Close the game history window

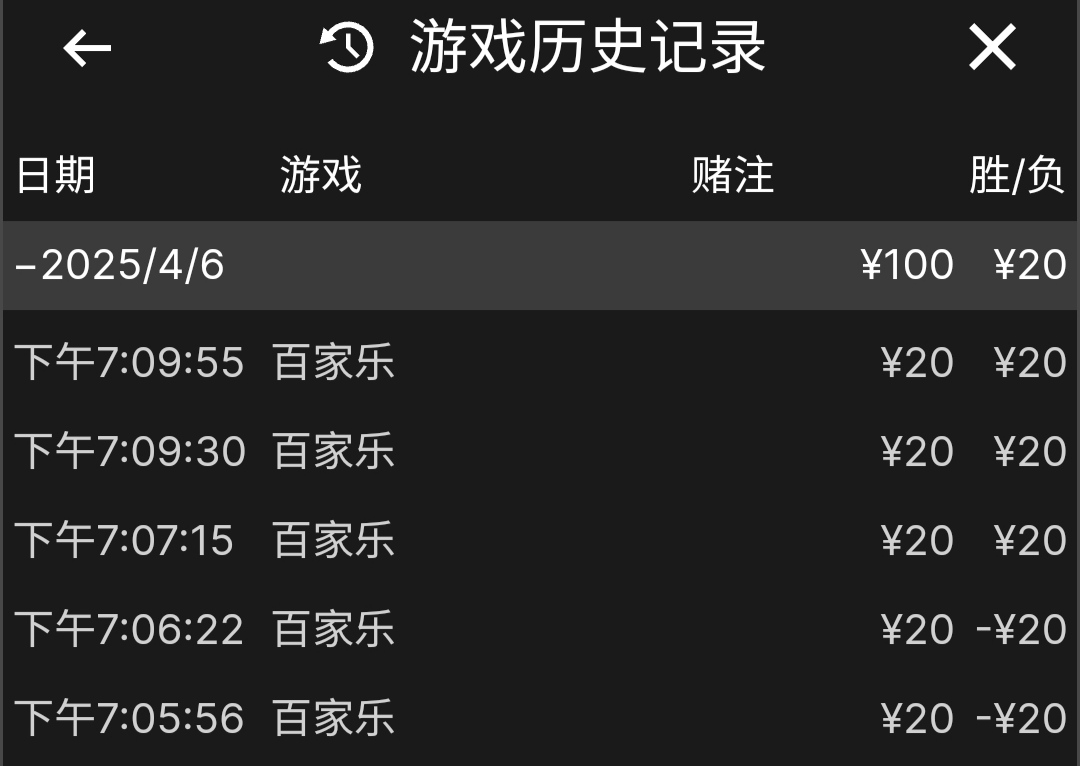tap(992, 48)
